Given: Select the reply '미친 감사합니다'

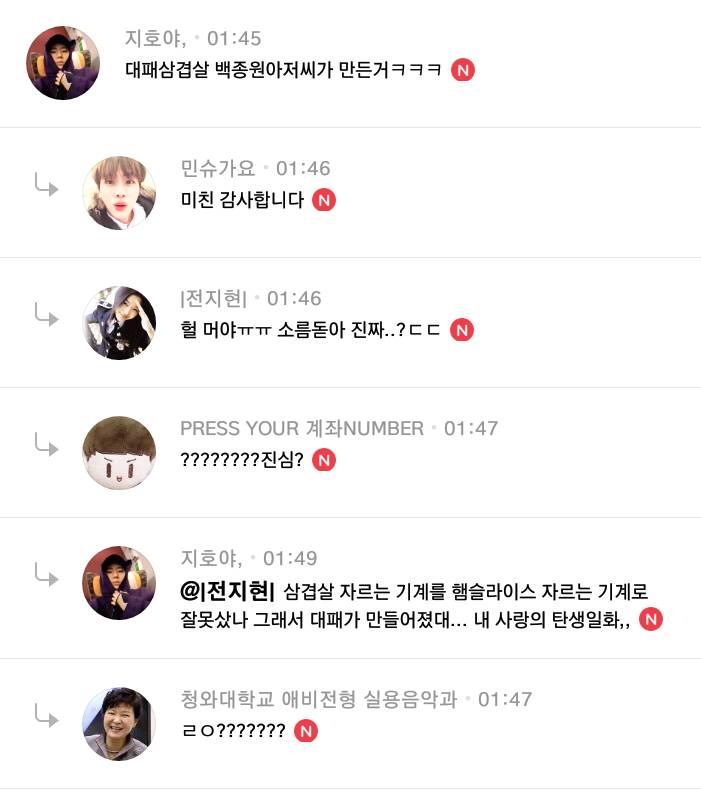Looking at the screenshot, I should pyautogui.click(x=242, y=200).
